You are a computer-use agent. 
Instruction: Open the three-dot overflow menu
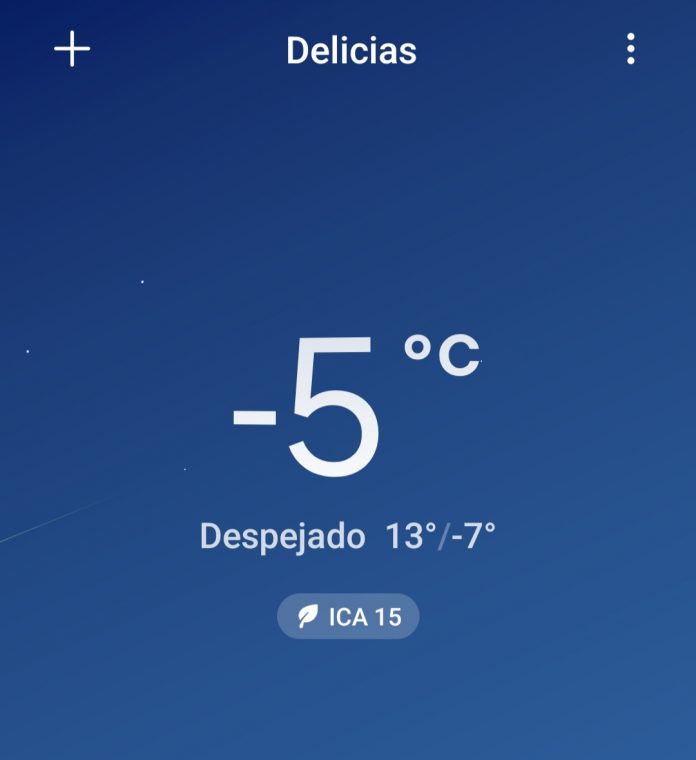[630, 49]
